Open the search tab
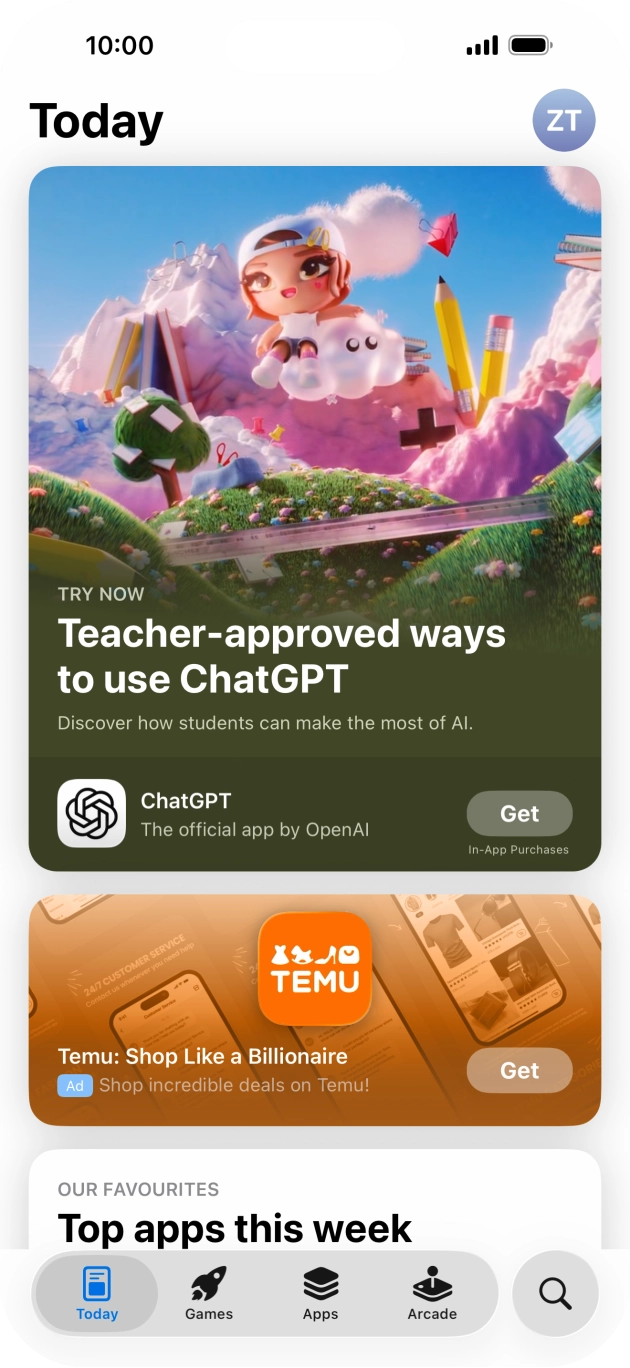630x1368 pixels. [555, 1294]
